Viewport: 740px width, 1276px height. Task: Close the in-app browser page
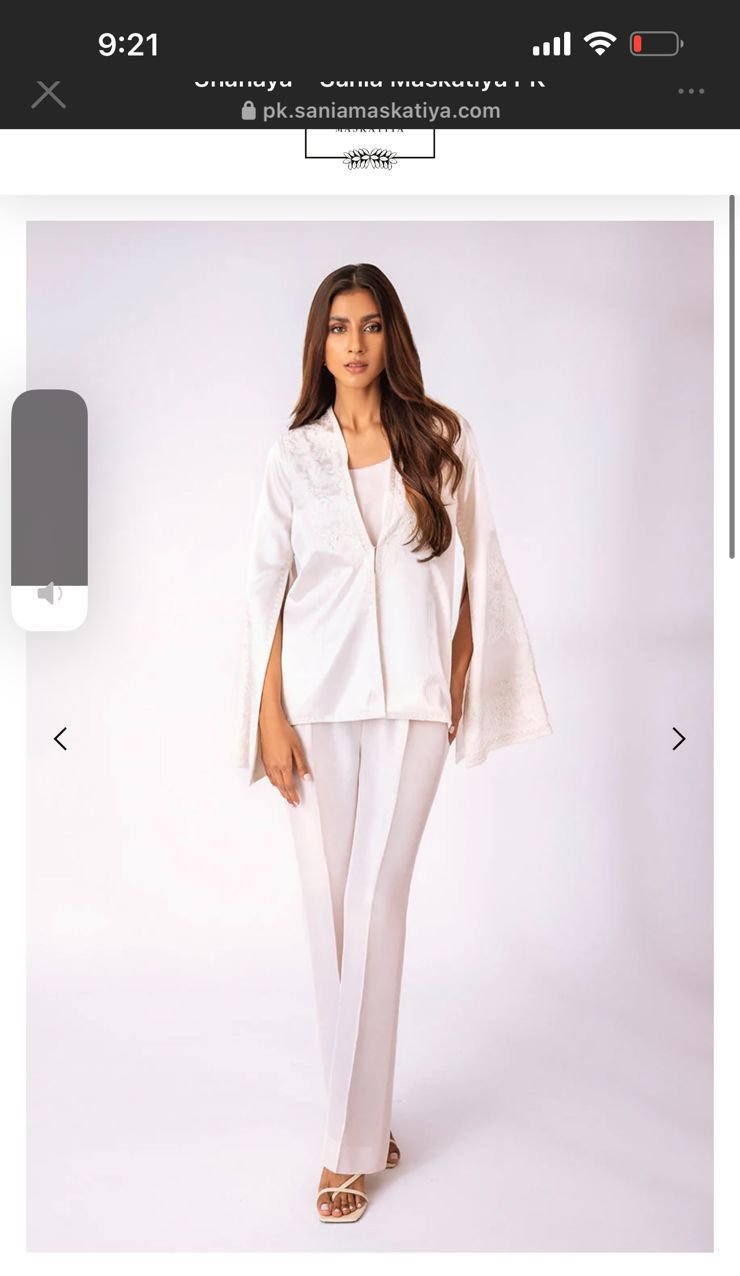pyautogui.click(x=47, y=94)
